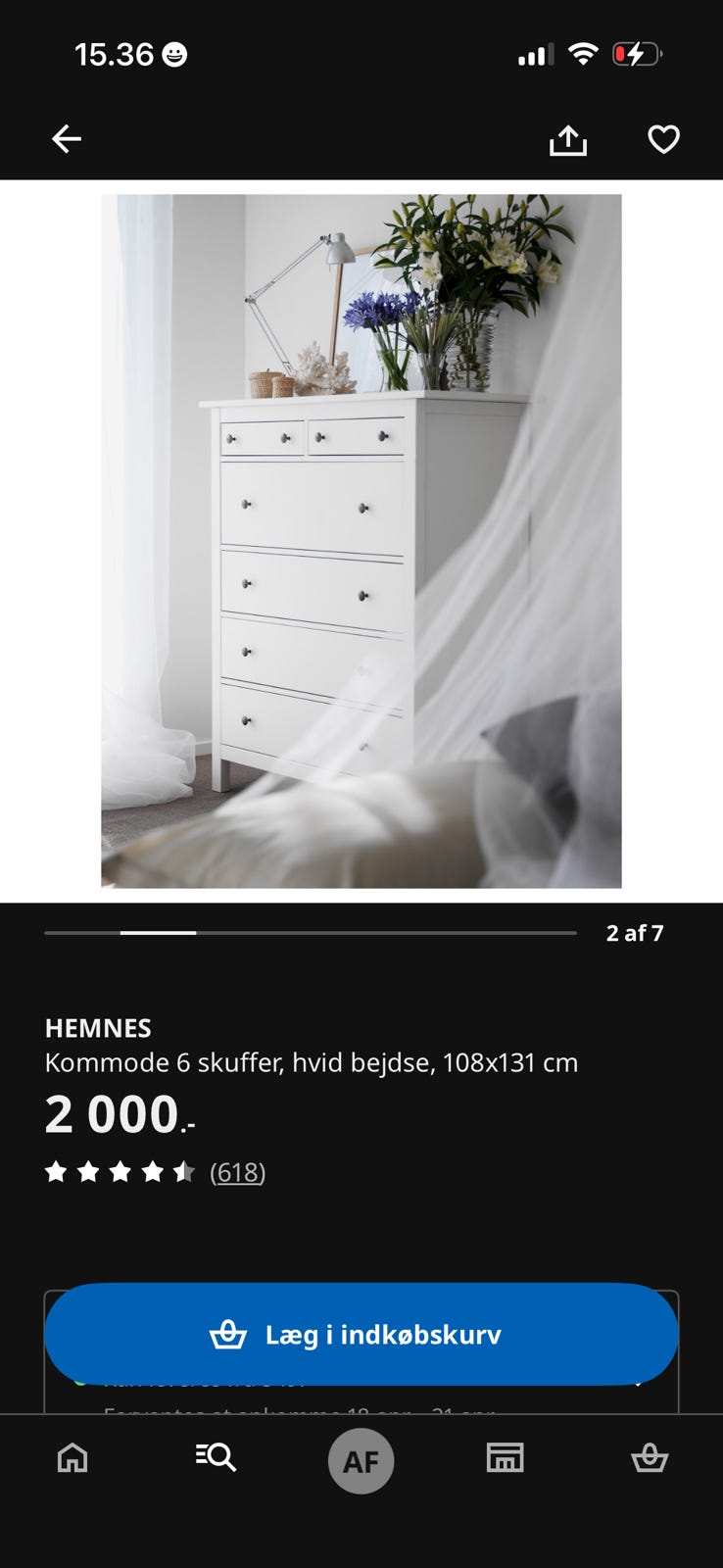The width and height of the screenshot is (723, 1568).
Task: Tap the AF profile icon
Action: [x=361, y=1460]
